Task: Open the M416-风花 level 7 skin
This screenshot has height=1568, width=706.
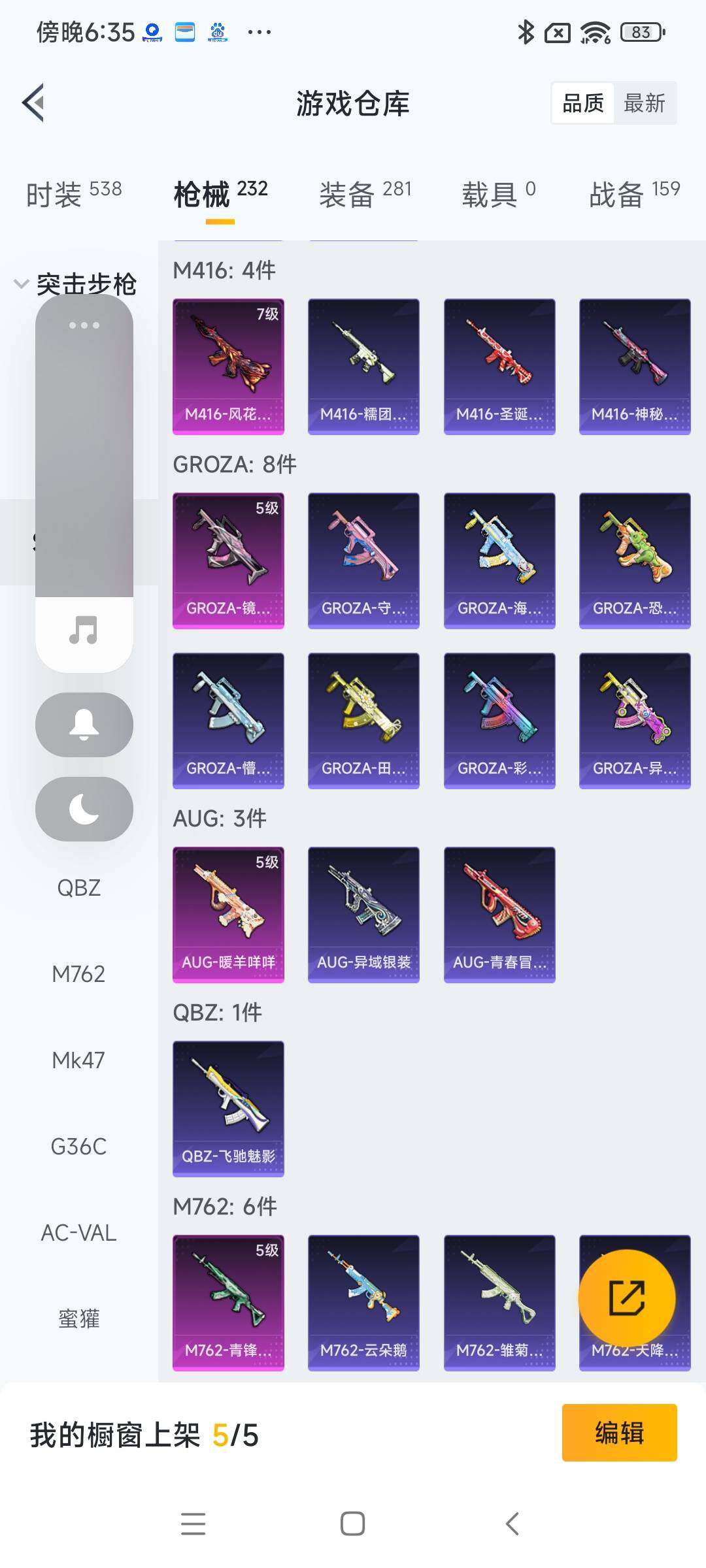Action: (228, 367)
